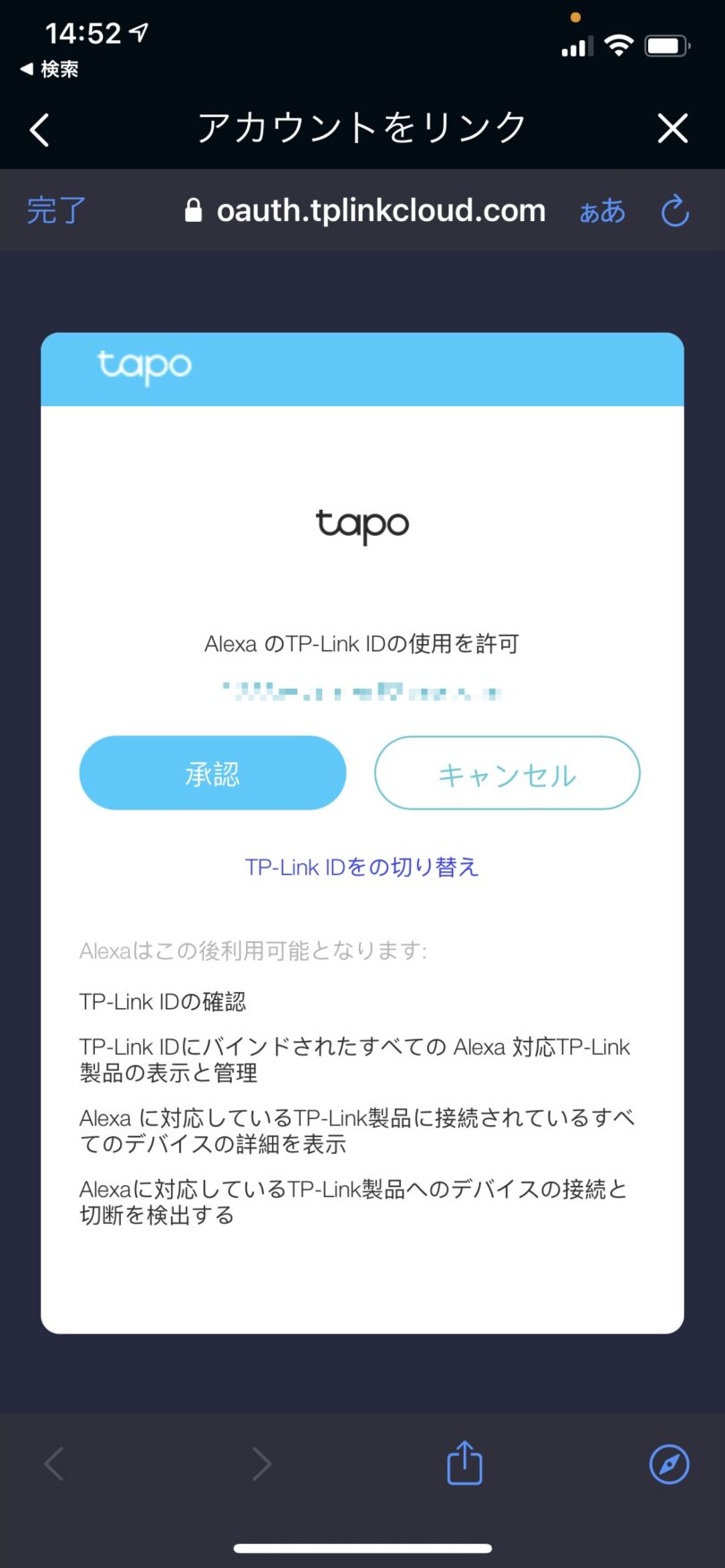725x1568 pixels.
Task: Return to 検索 via the status bar
Action: (x=49, y=69)
